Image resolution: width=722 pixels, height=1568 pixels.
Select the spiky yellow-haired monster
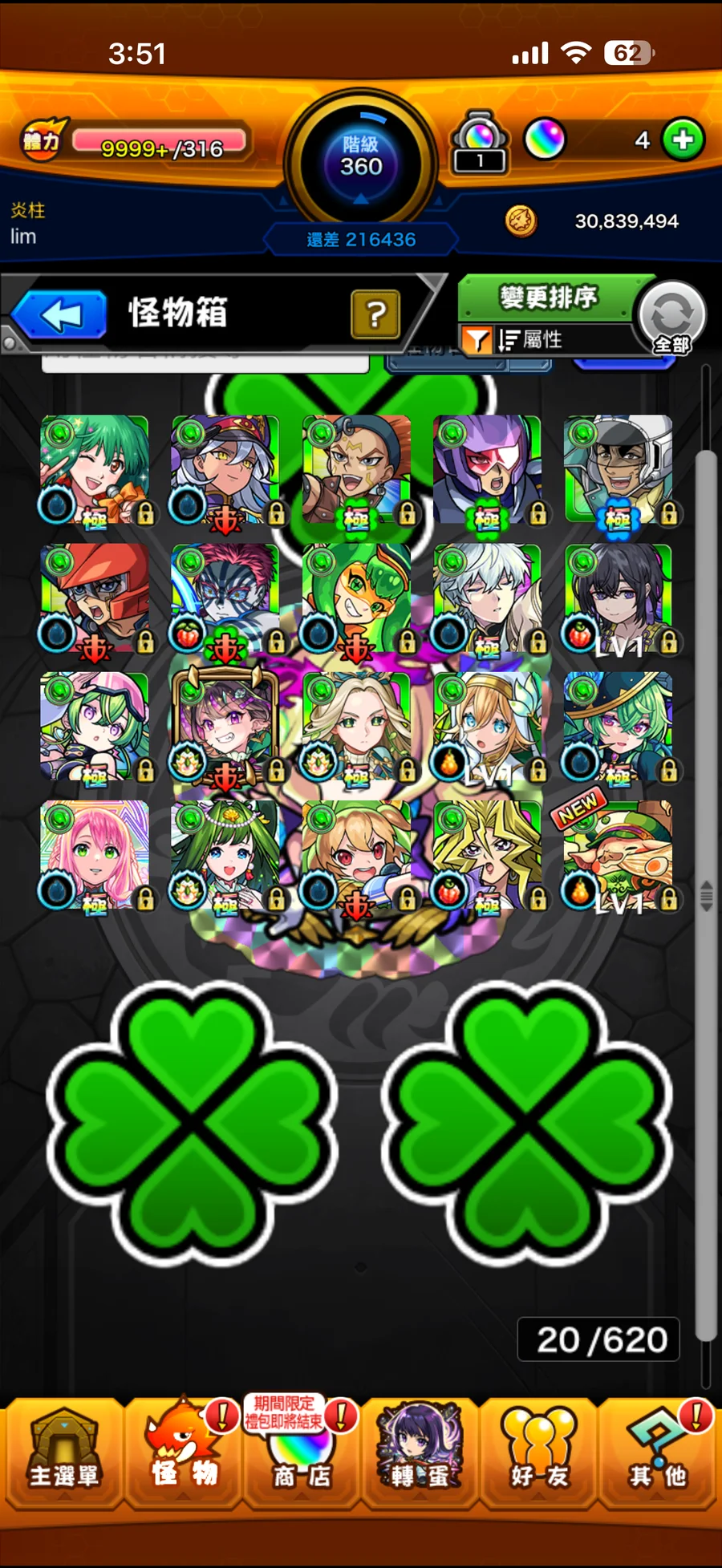487,855
